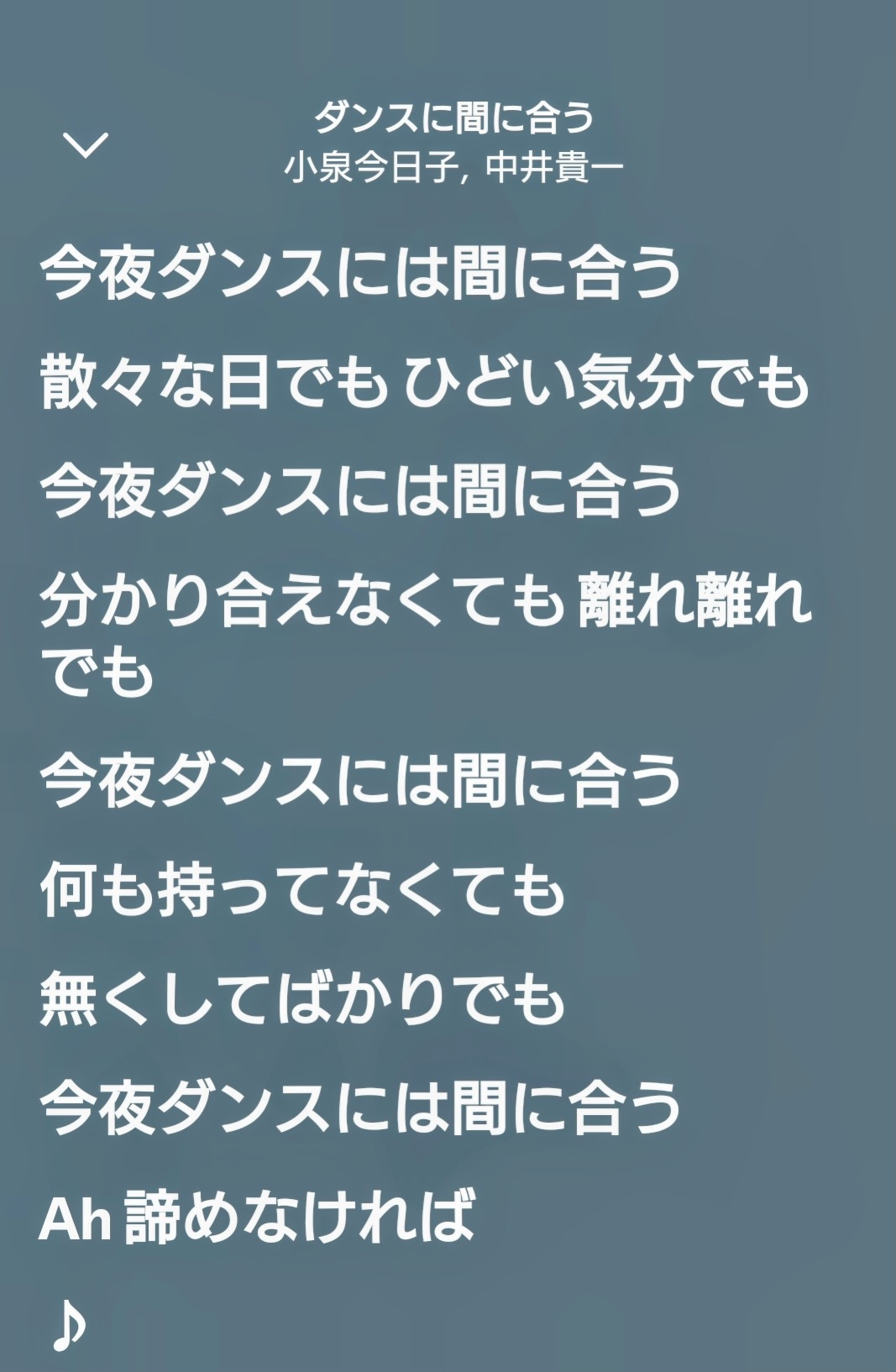
Task: Collapse the lyrics view with the down chevron
Action: click(86, 144)
